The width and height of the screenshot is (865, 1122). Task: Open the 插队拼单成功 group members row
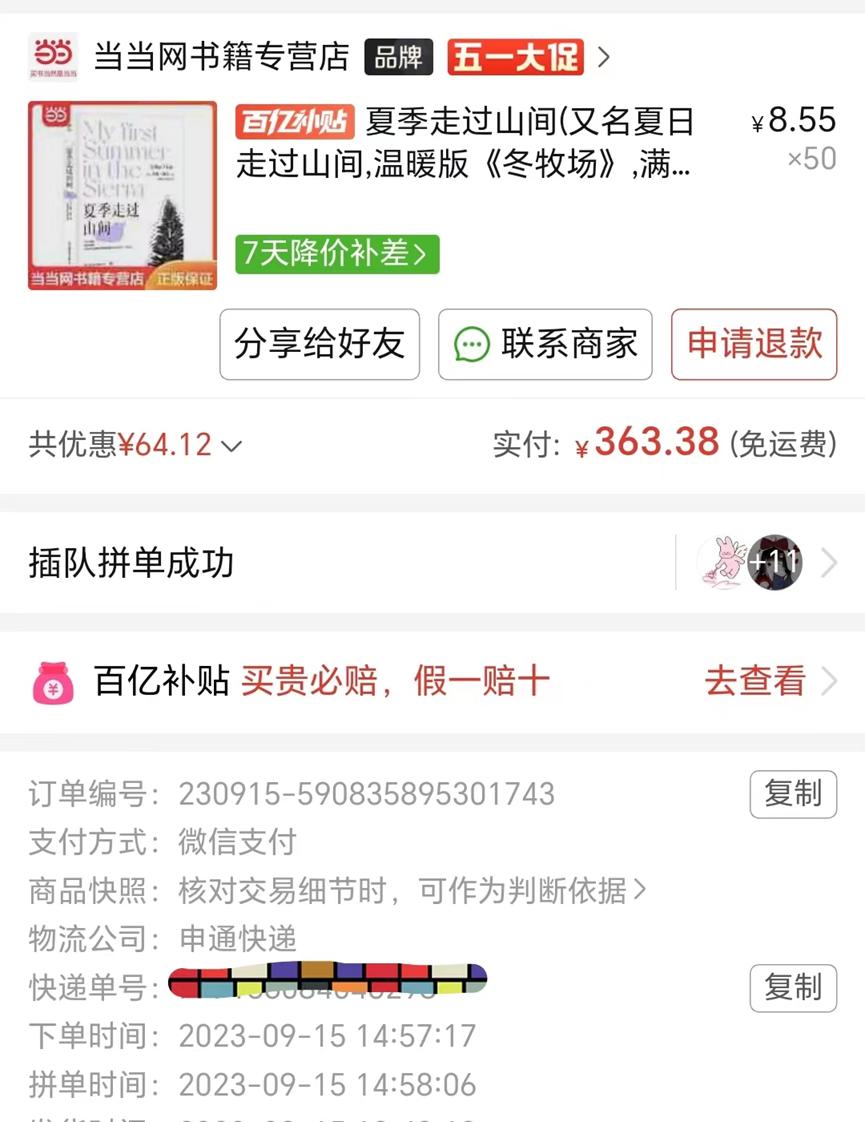[432, 563]
